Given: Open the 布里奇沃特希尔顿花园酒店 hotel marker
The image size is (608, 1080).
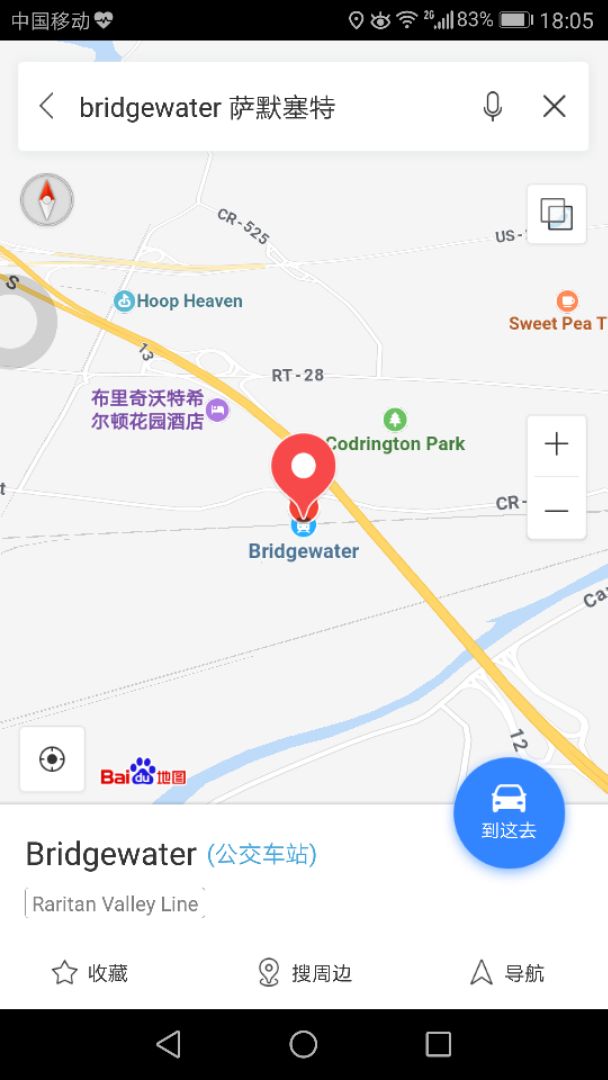Looking at the screenshot, I should (x=218, y=410).
